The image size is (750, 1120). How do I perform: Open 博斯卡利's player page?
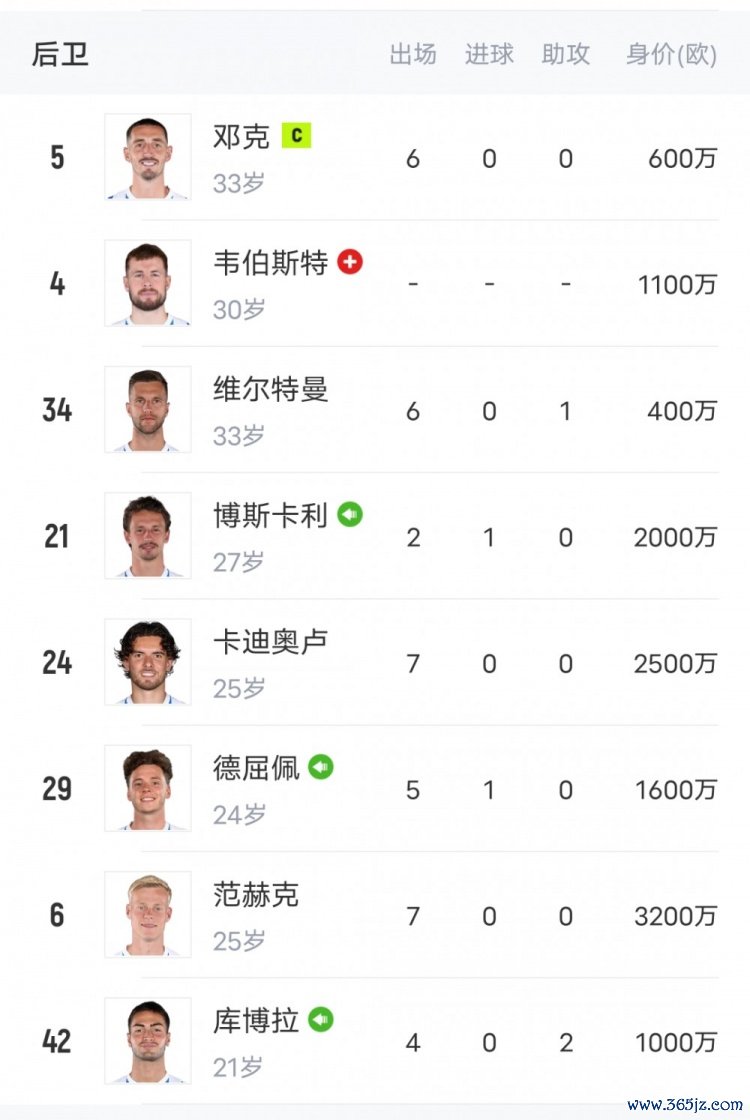(x=270, y=516)
